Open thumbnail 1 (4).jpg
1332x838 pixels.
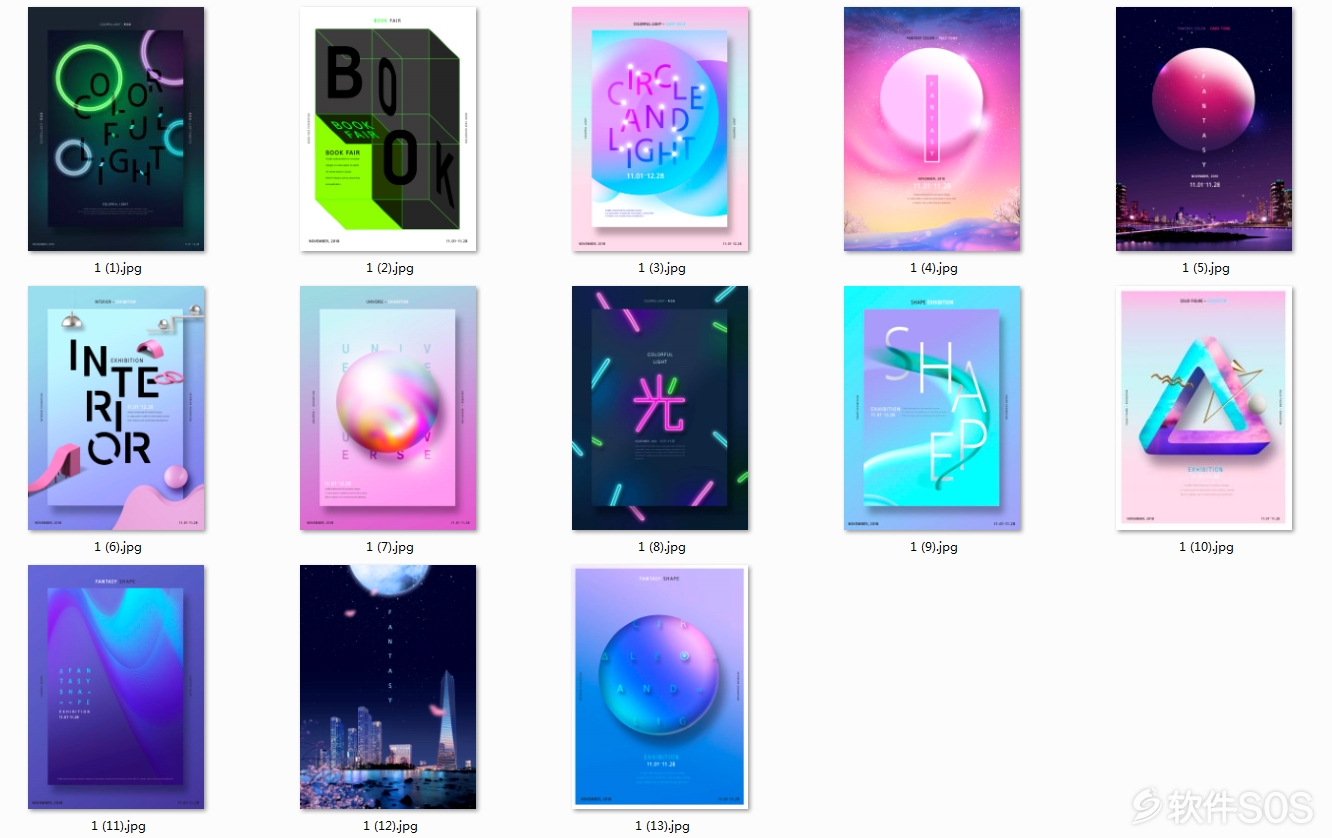point(932,129)
